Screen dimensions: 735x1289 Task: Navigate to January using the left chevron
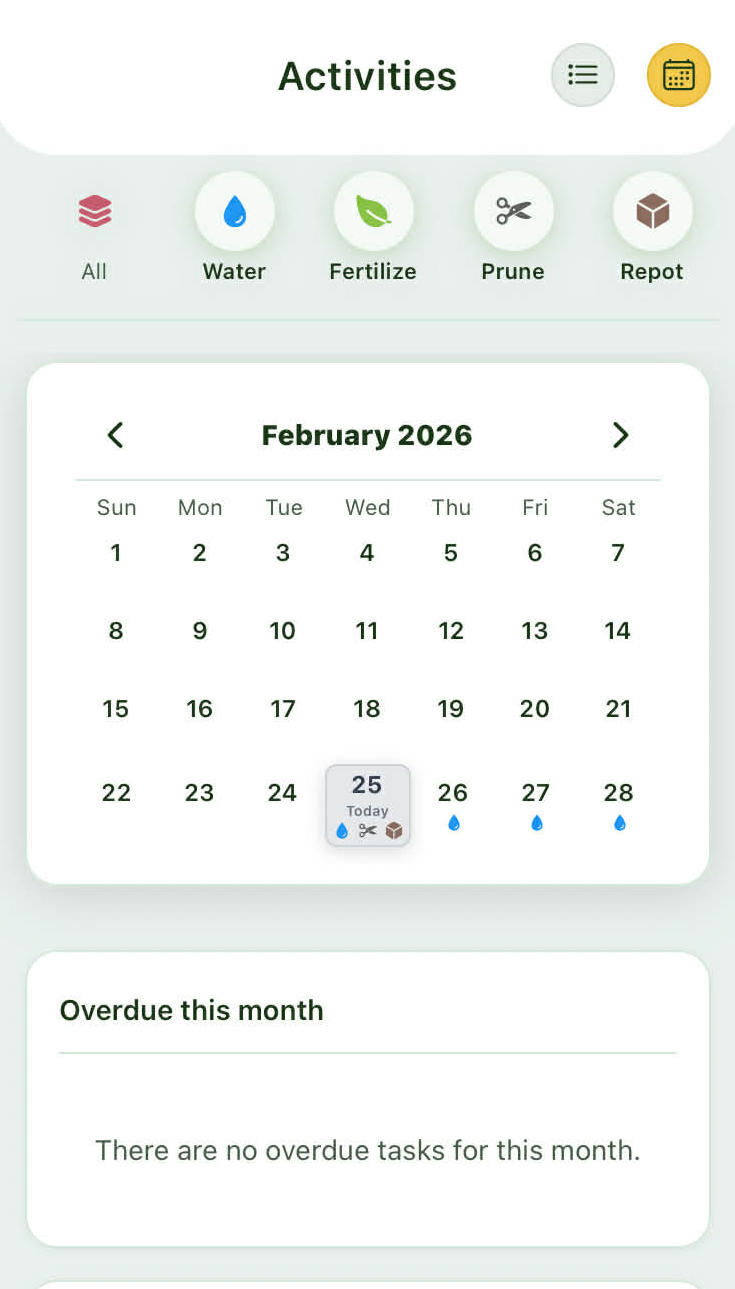(114, 435)
